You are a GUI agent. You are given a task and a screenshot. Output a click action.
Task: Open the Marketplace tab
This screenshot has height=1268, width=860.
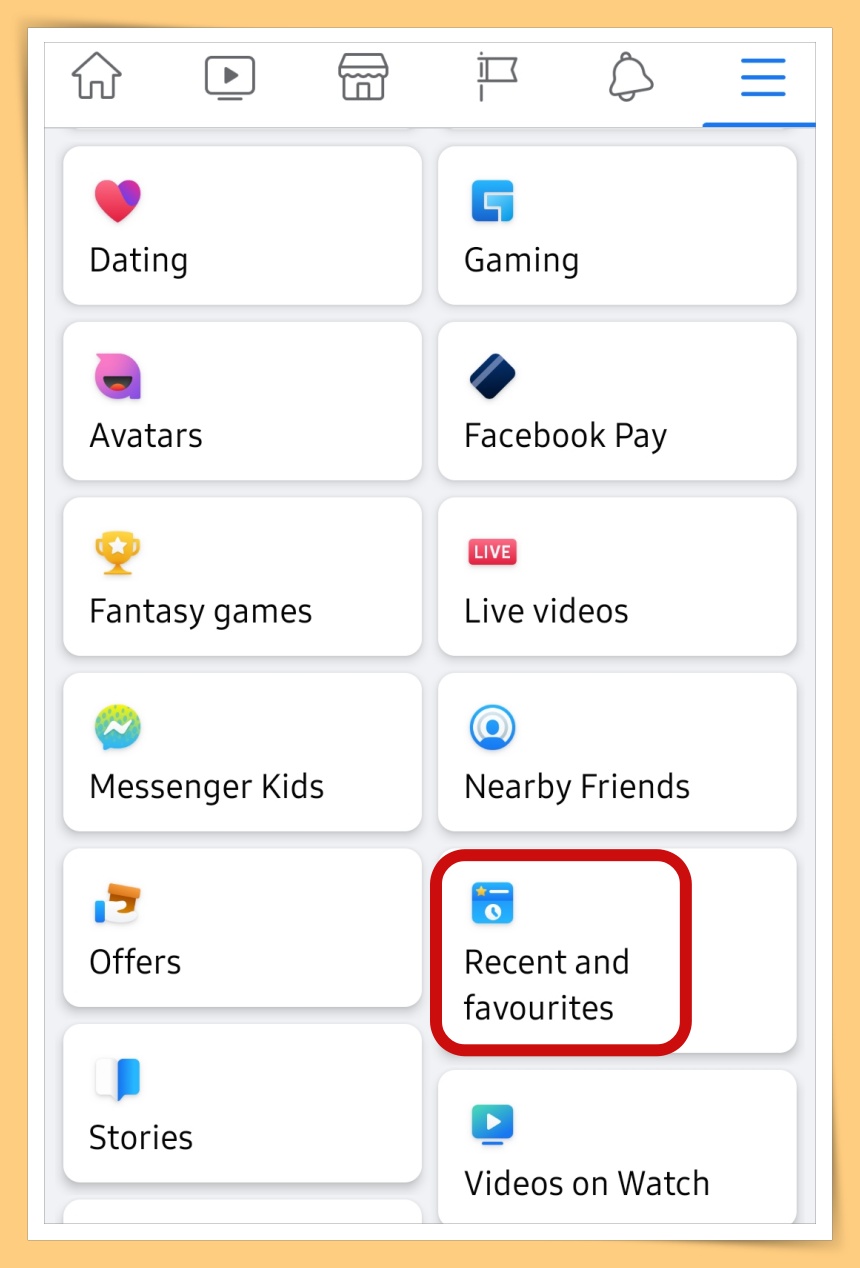(363, 77)
